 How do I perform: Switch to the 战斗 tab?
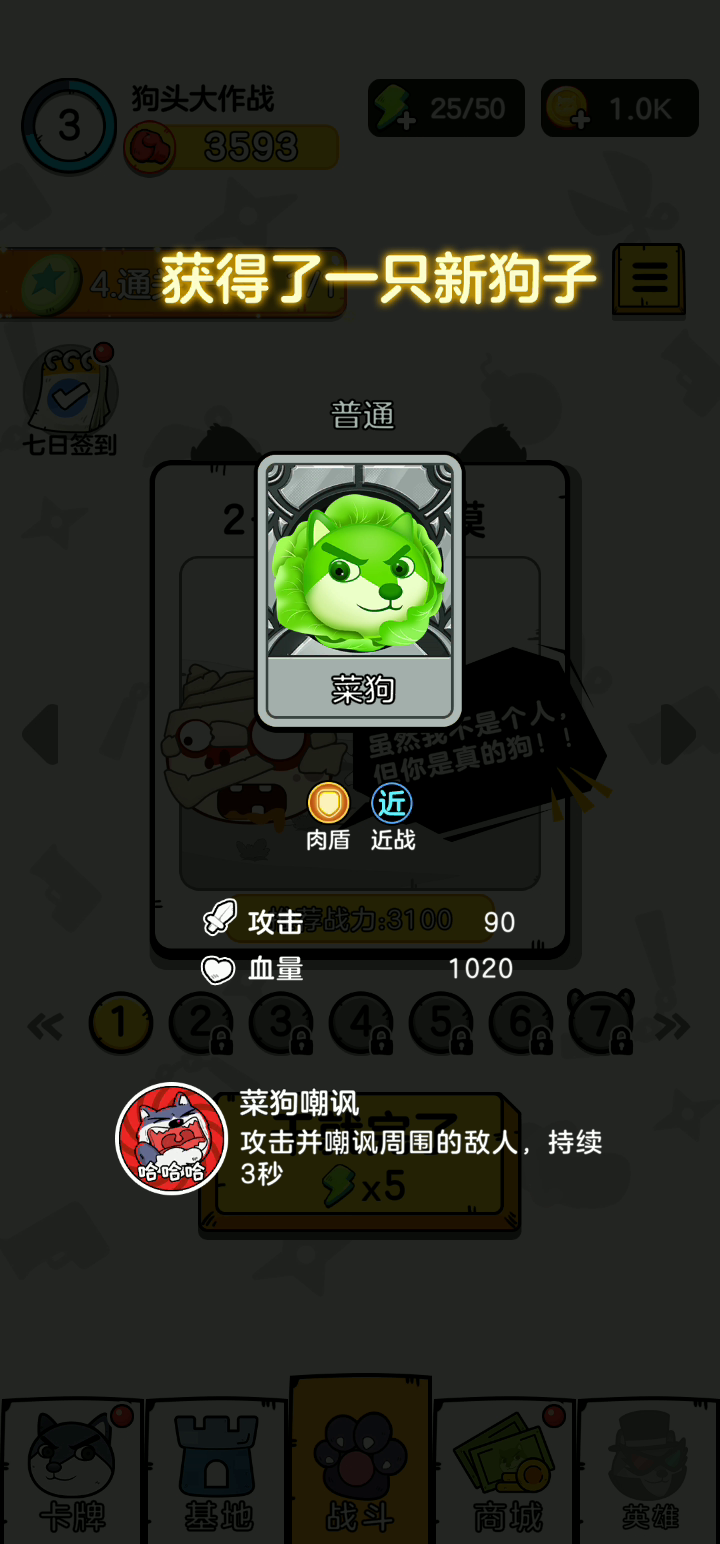click(360, 1460)
